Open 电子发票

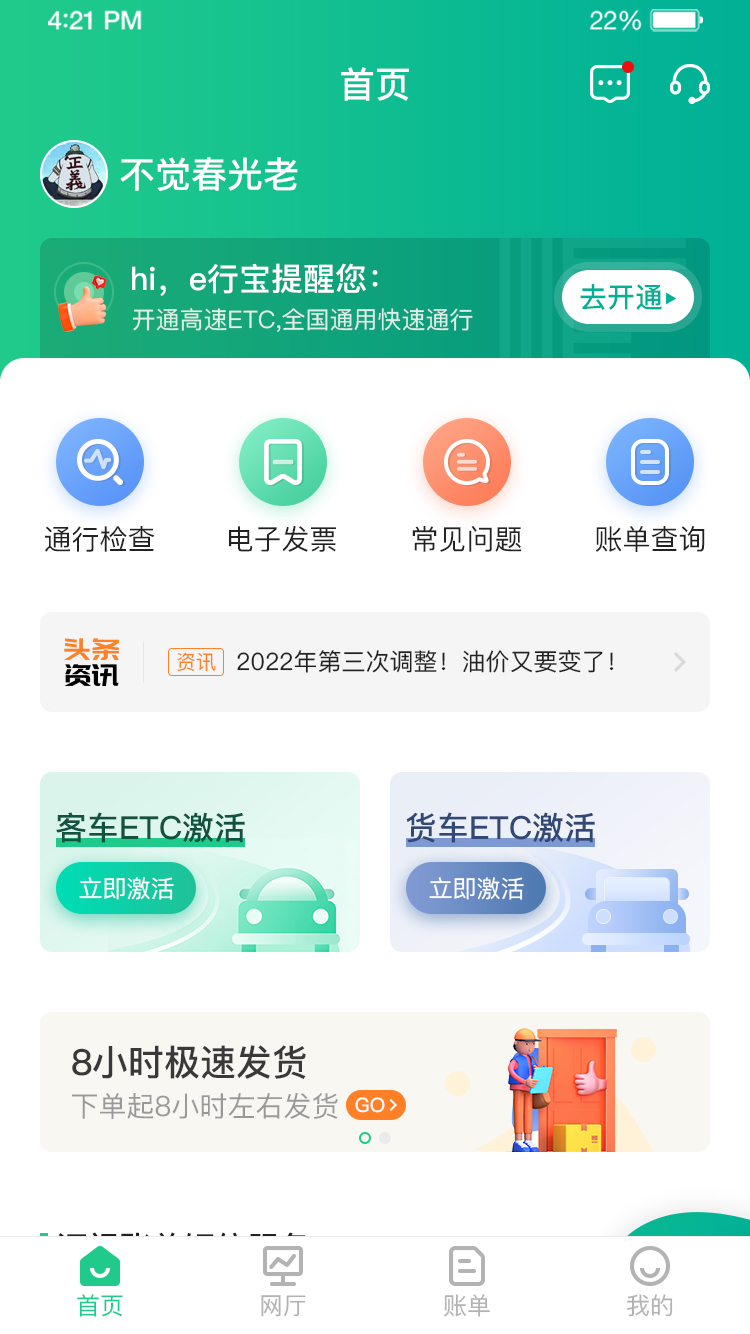(x=283, y=486)
